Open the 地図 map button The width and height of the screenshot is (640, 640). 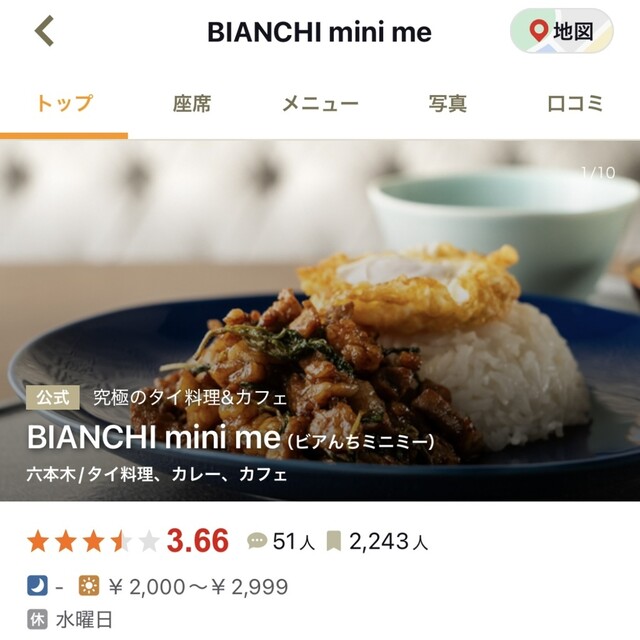tap(561, 32)
